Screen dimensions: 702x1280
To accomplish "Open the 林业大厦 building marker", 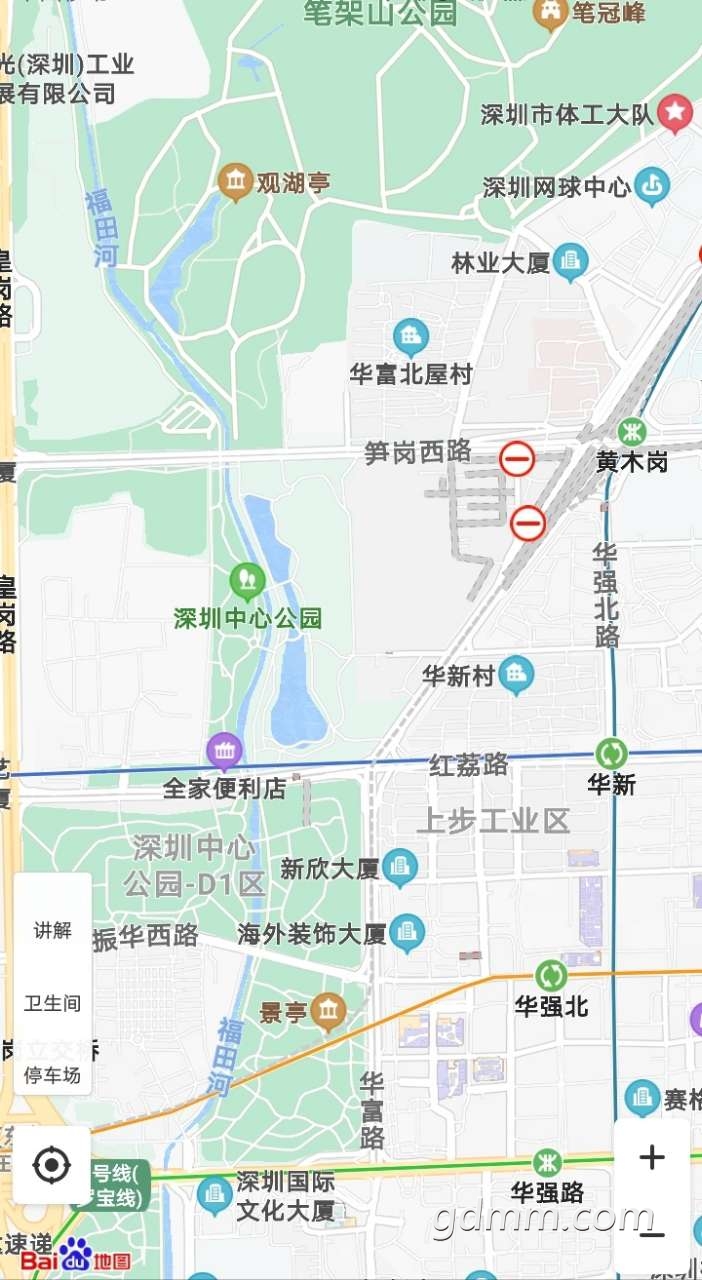I will coord(570,262).
